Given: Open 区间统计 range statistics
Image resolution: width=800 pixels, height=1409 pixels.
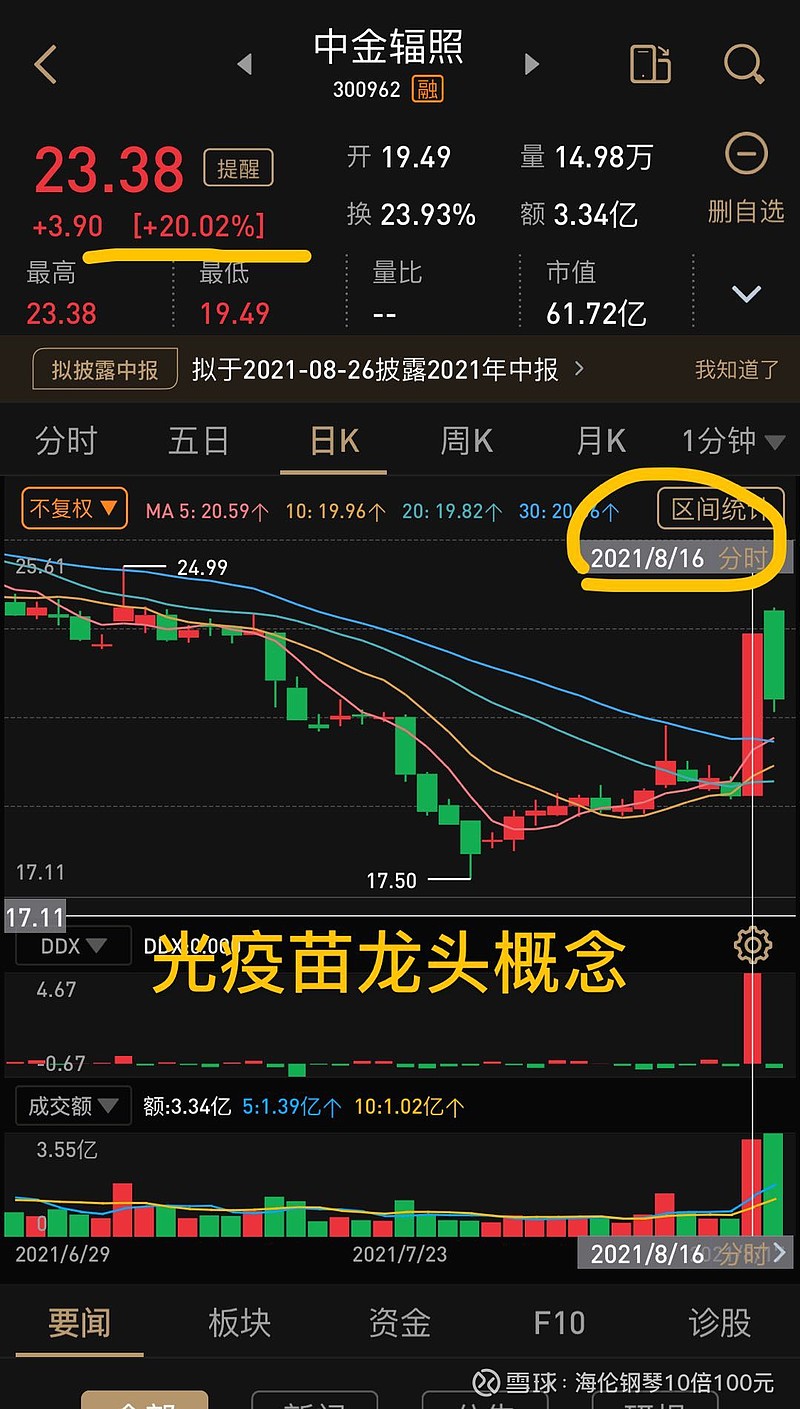Looking at the screenshot, I should tap(721, 508).
